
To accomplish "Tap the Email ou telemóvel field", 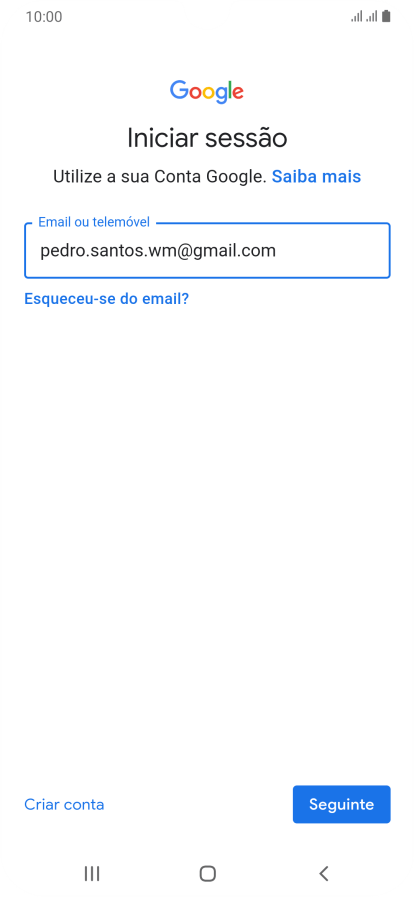I will pyautogui.click(x=207, y=251).
